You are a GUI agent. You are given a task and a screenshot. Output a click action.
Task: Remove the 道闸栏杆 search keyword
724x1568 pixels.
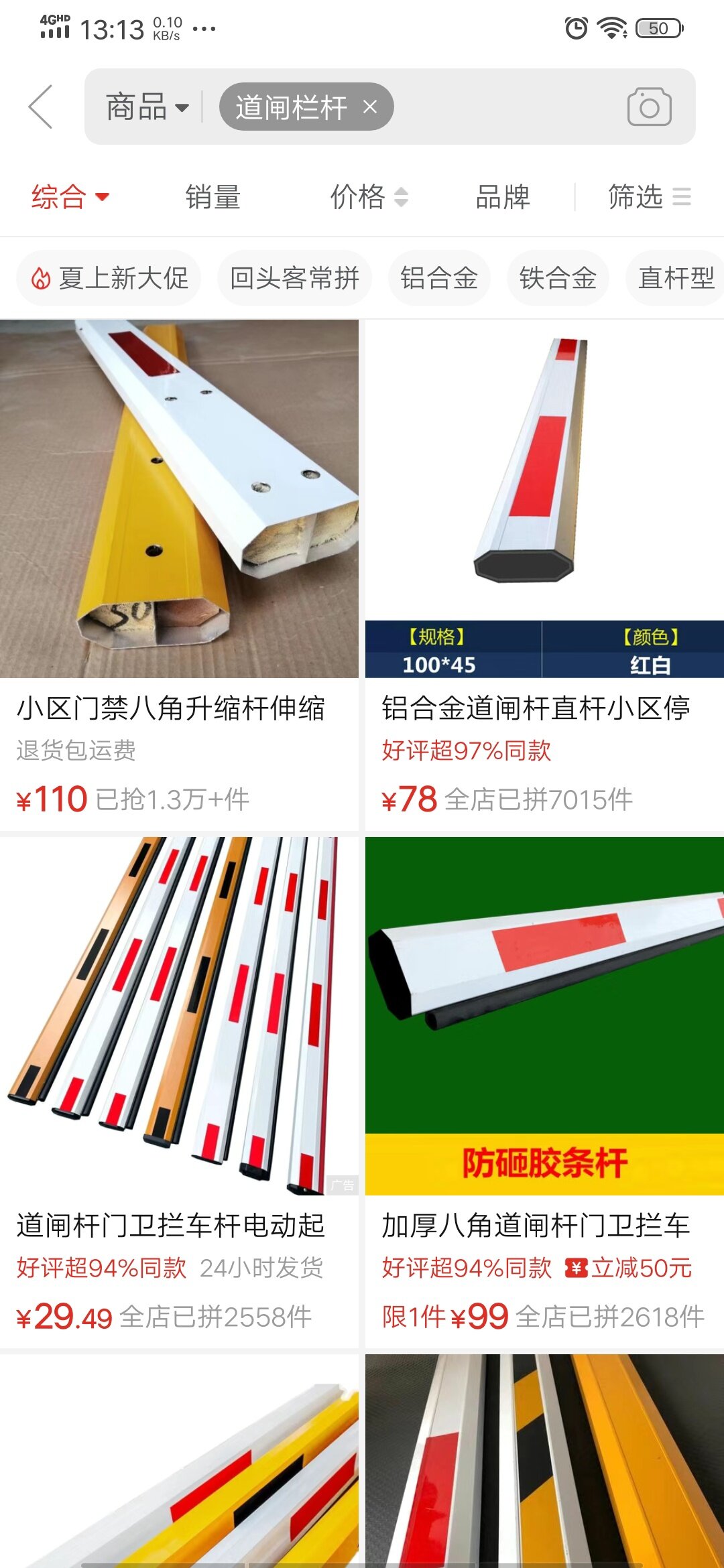pyautogui.click(x=370, y=107)
